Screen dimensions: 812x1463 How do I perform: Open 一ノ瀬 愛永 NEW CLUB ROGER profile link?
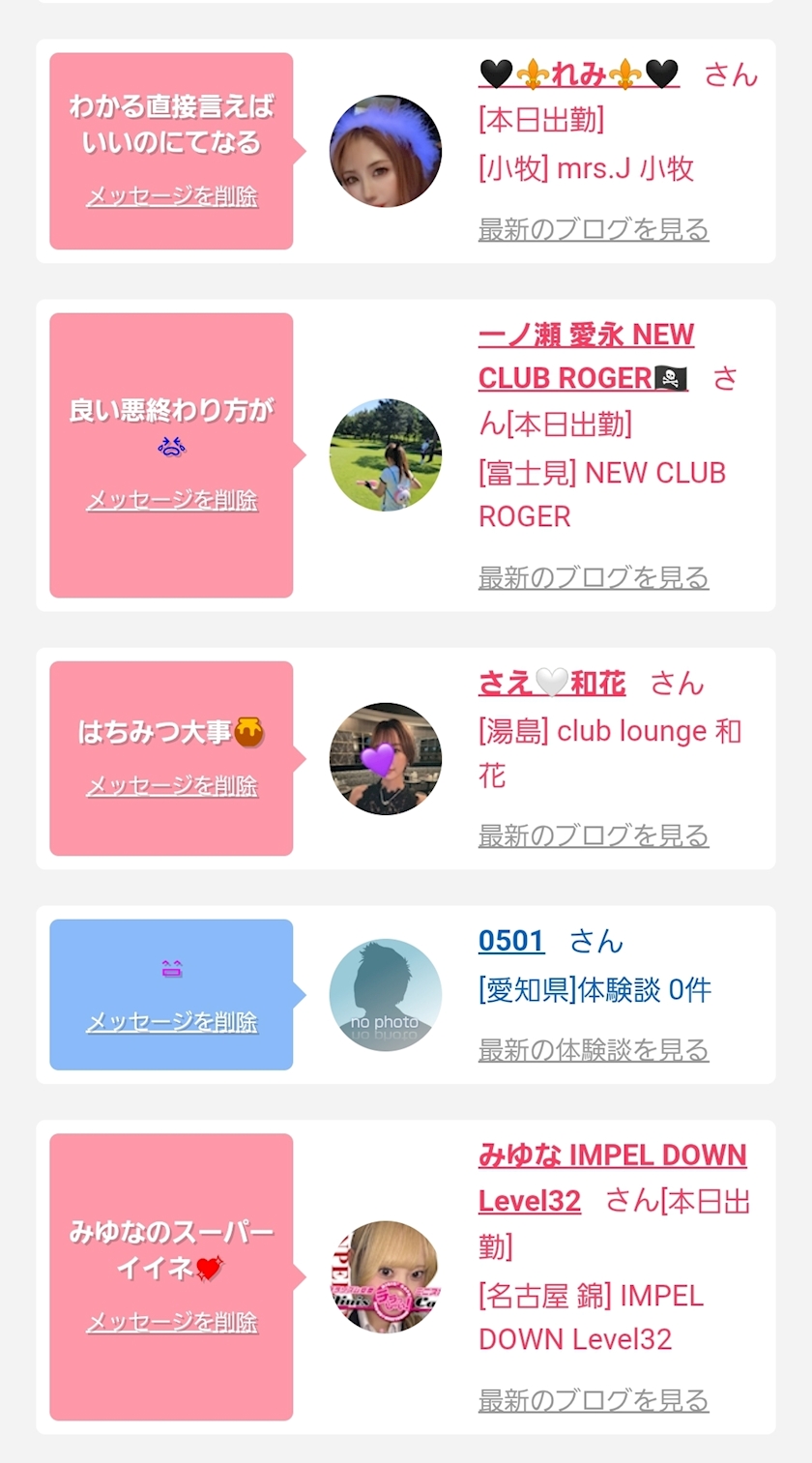click(586, 356)
